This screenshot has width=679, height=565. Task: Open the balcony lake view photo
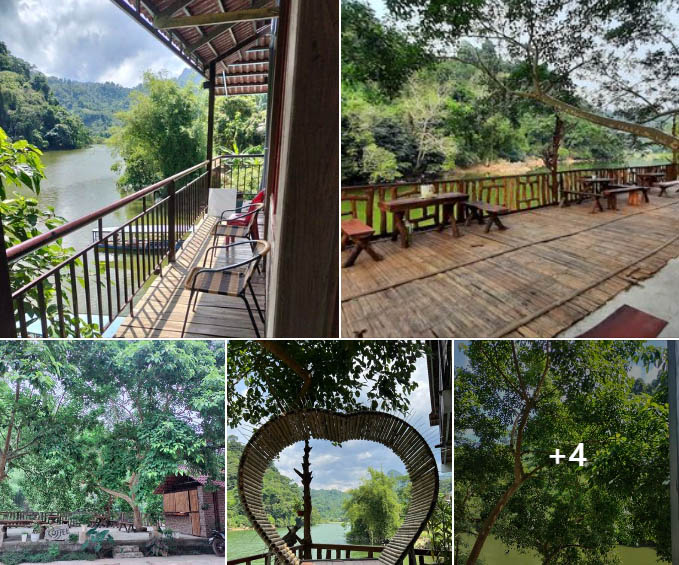click(169, 168)
